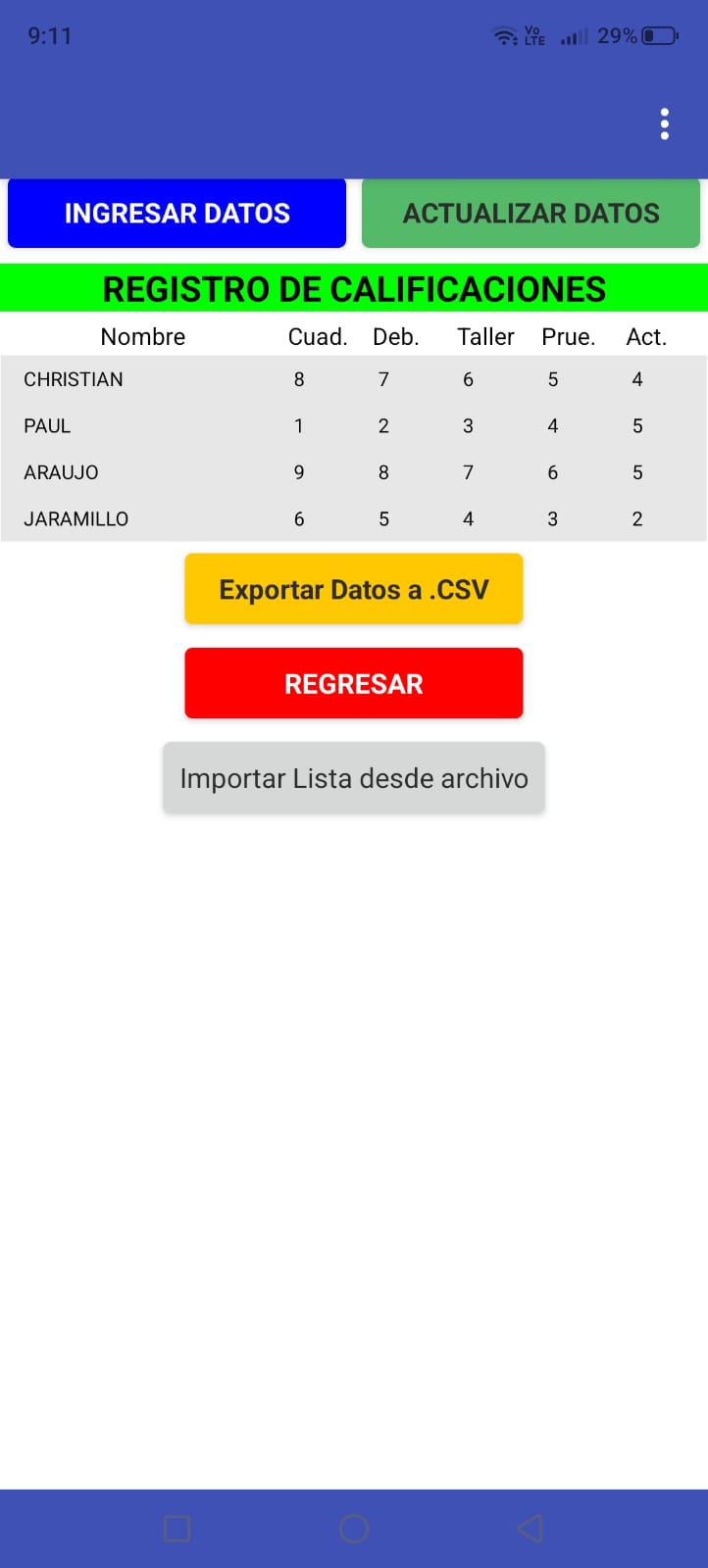Tap Importar Lista desde archivo
The height and width of the screenshot is (1568, 708).
(353, 778)
